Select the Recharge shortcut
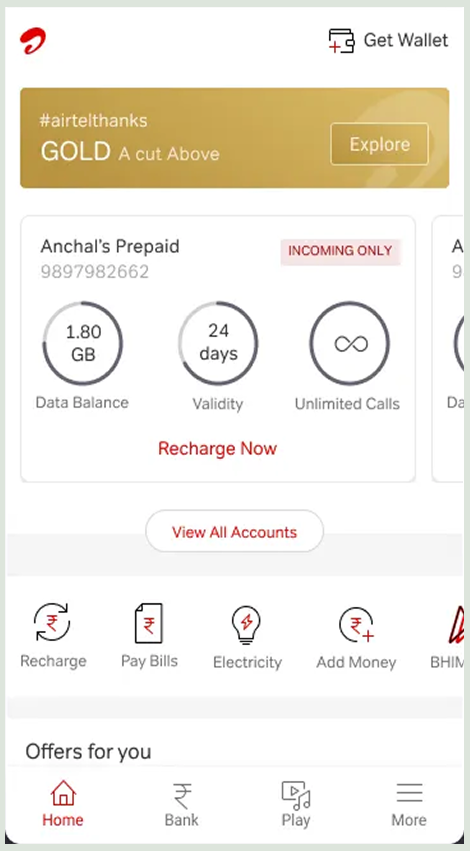 [53, 636]
